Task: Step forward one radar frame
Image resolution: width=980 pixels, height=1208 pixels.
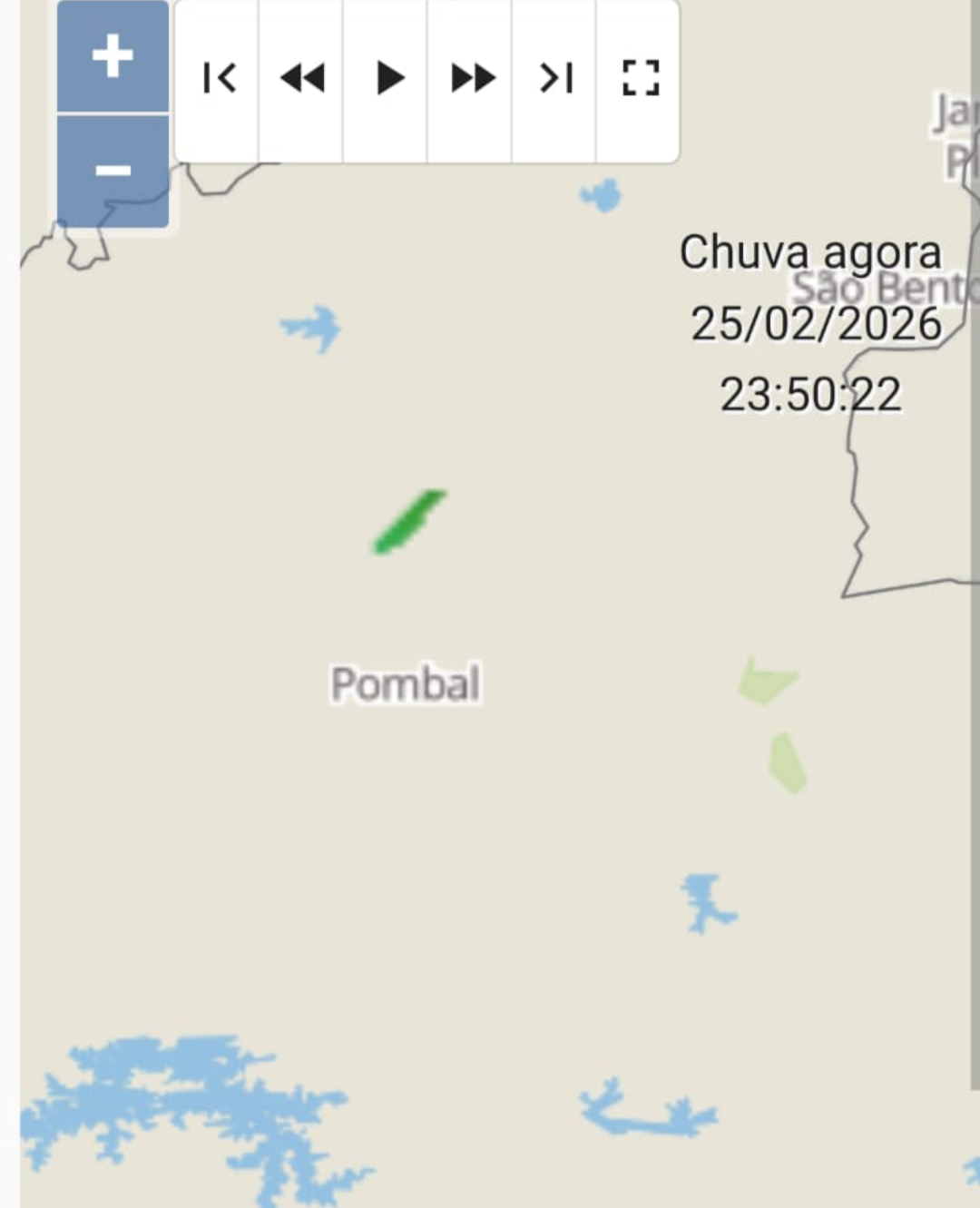Action: click(x=472, y=78)
